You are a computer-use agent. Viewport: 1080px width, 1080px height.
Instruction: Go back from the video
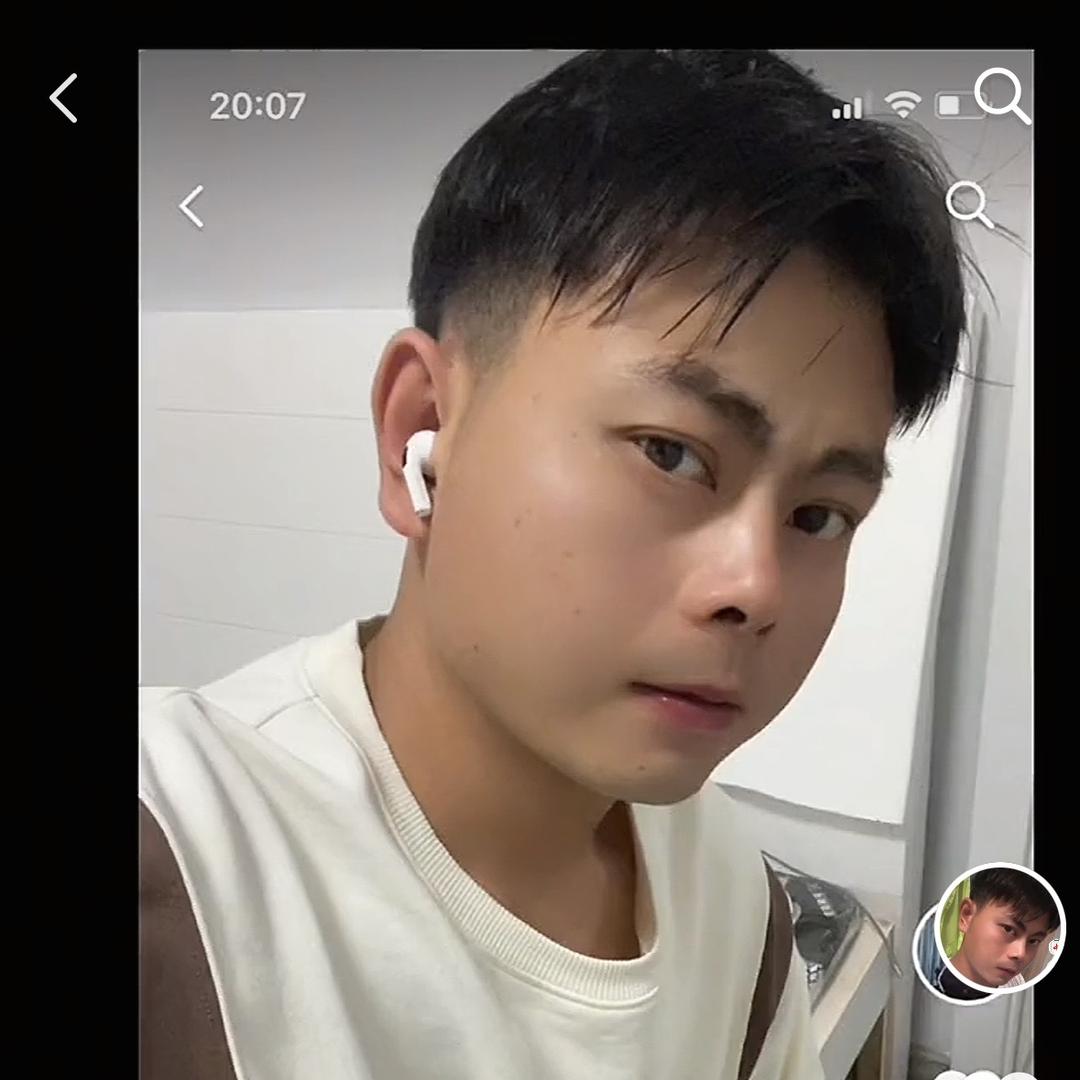click(x=64, y=98)
